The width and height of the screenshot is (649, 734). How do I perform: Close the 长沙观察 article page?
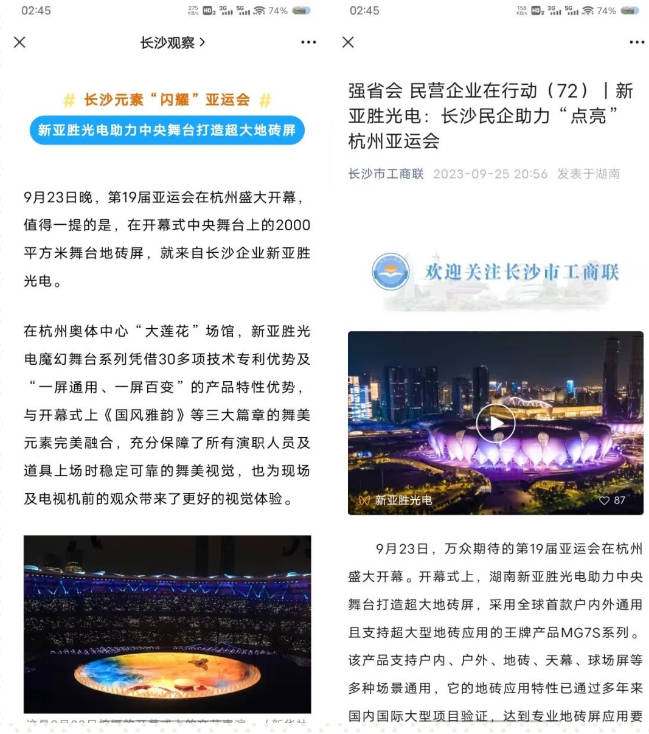(19, 42)
